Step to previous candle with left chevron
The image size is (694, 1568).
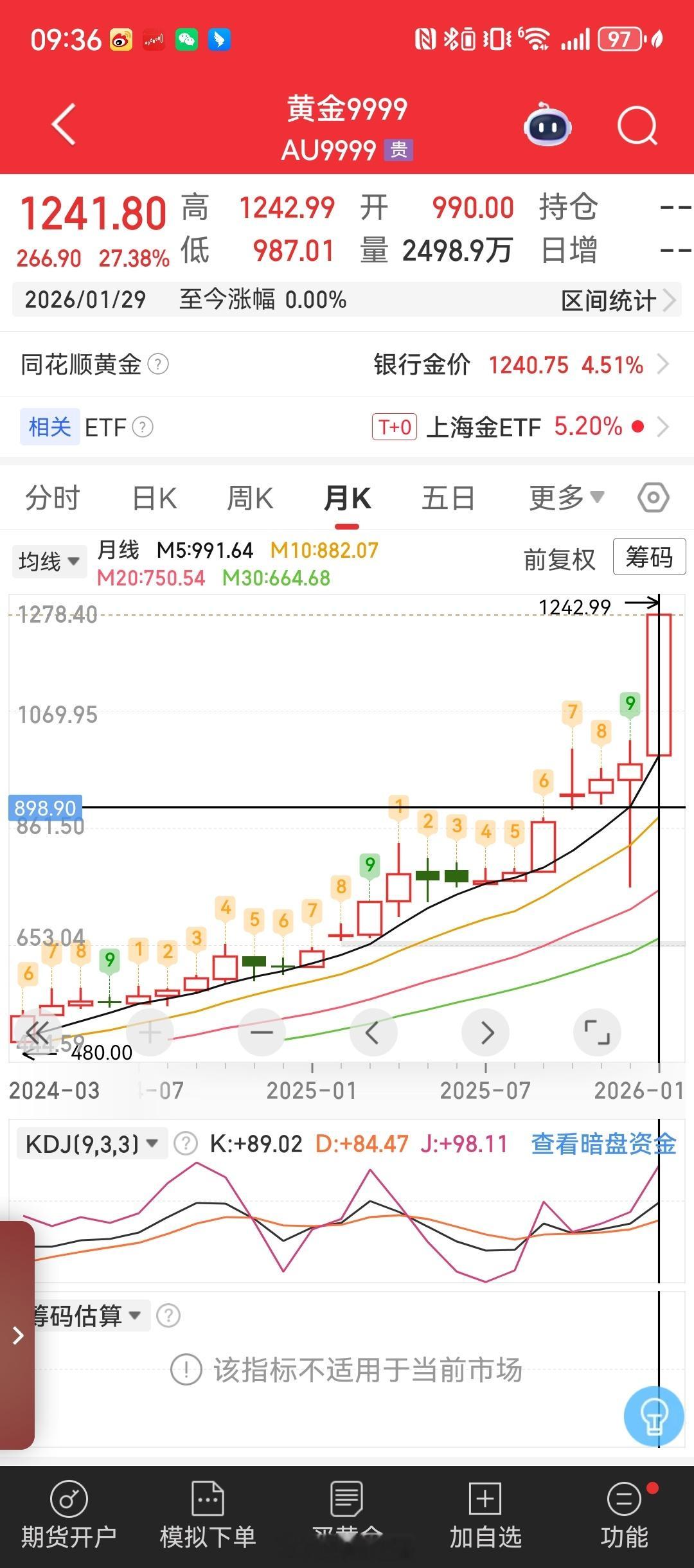click(x=373, y=1033)
